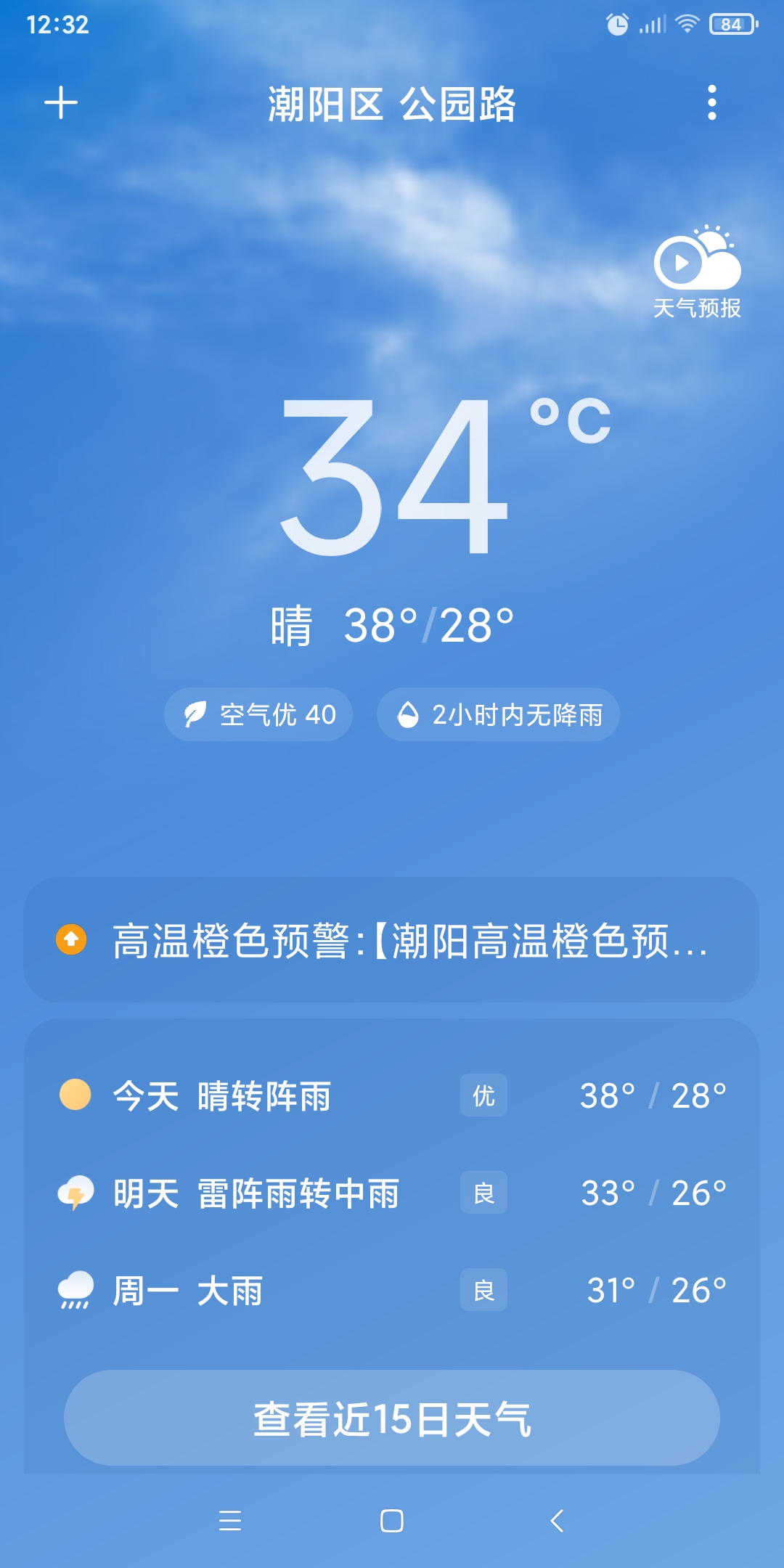Open the three-dot overflow menu
The width and height of the screenshot is (784, 1568).
pyautogui.click(x=712, y=102)
